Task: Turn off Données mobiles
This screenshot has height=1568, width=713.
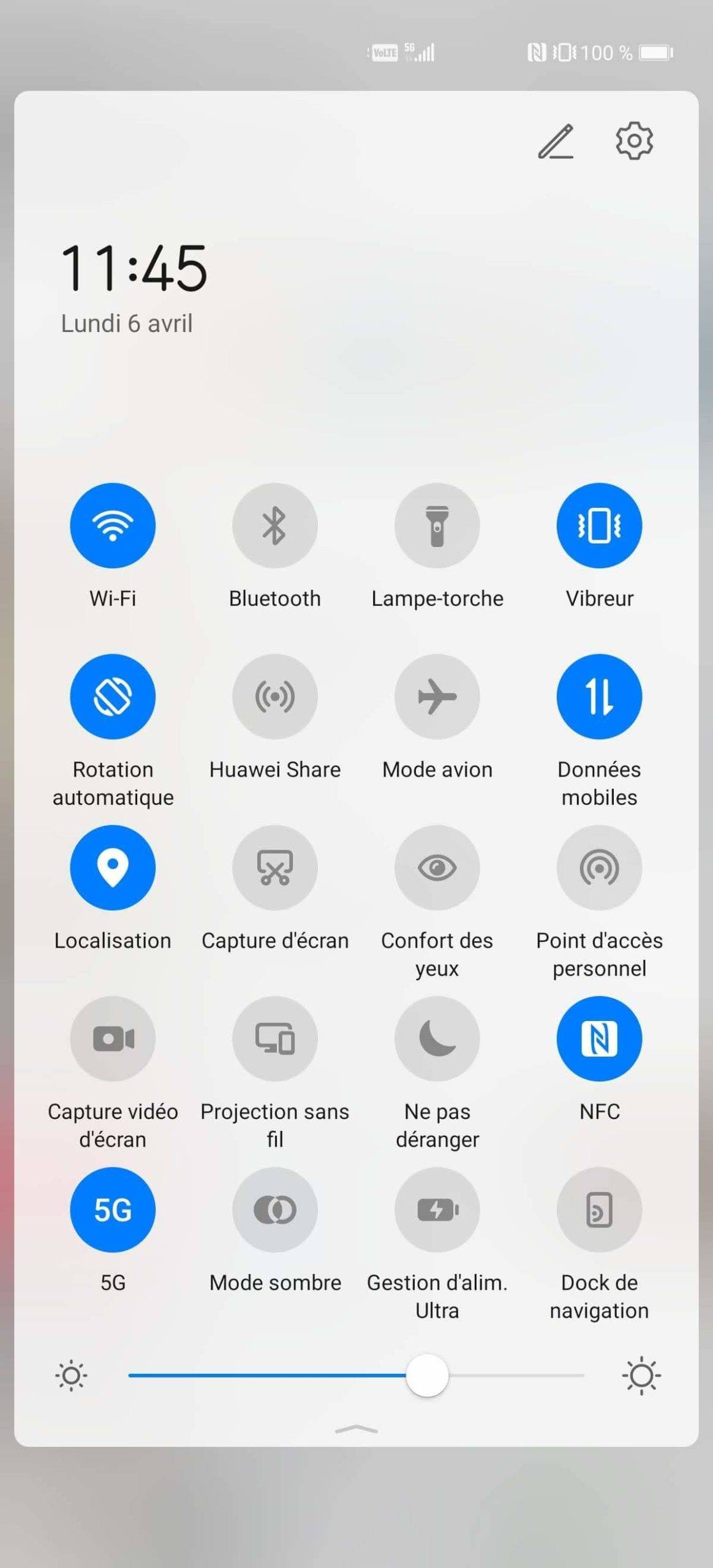Action: click(600, 696)
